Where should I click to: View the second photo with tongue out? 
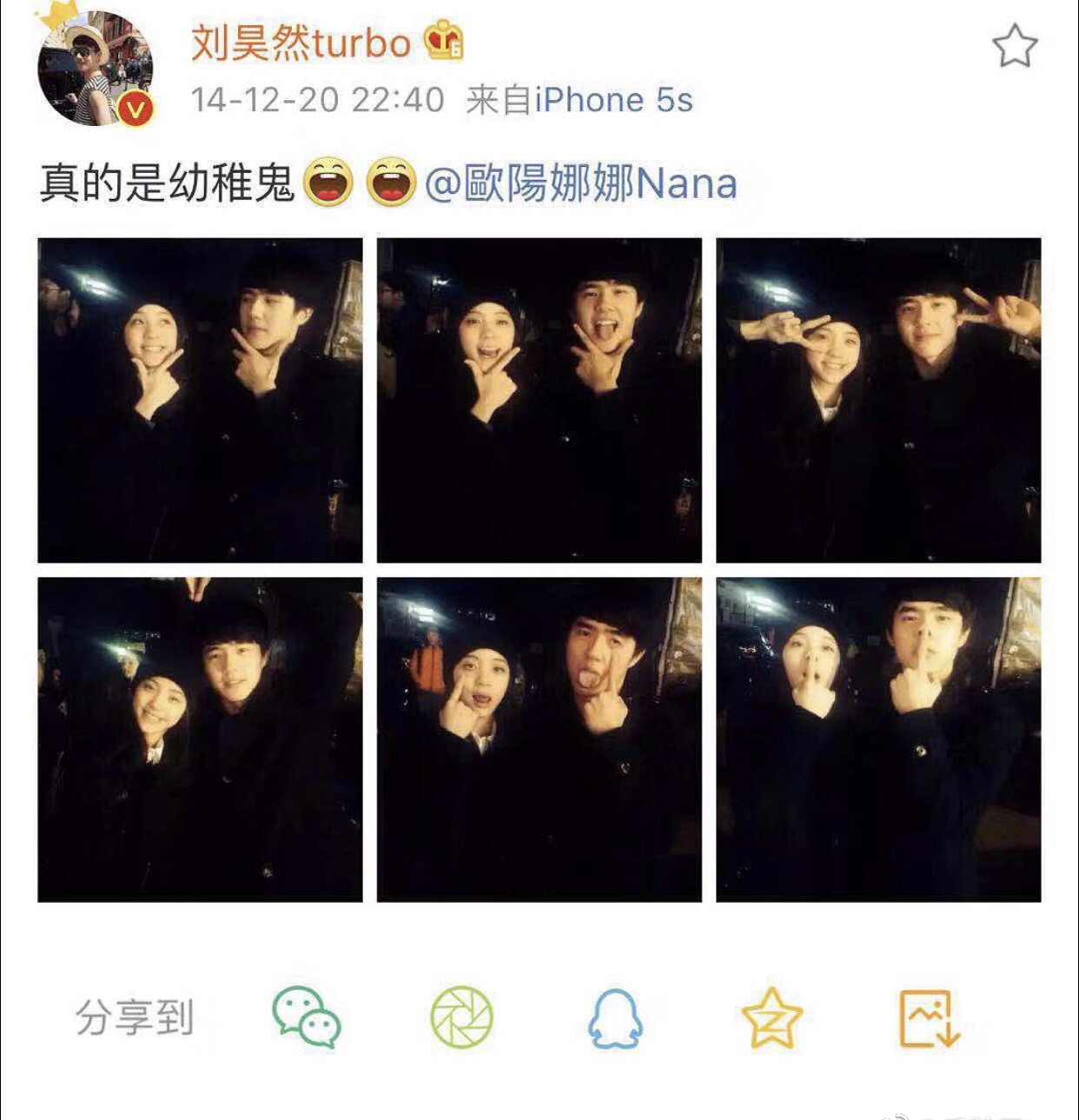[539, 400]
